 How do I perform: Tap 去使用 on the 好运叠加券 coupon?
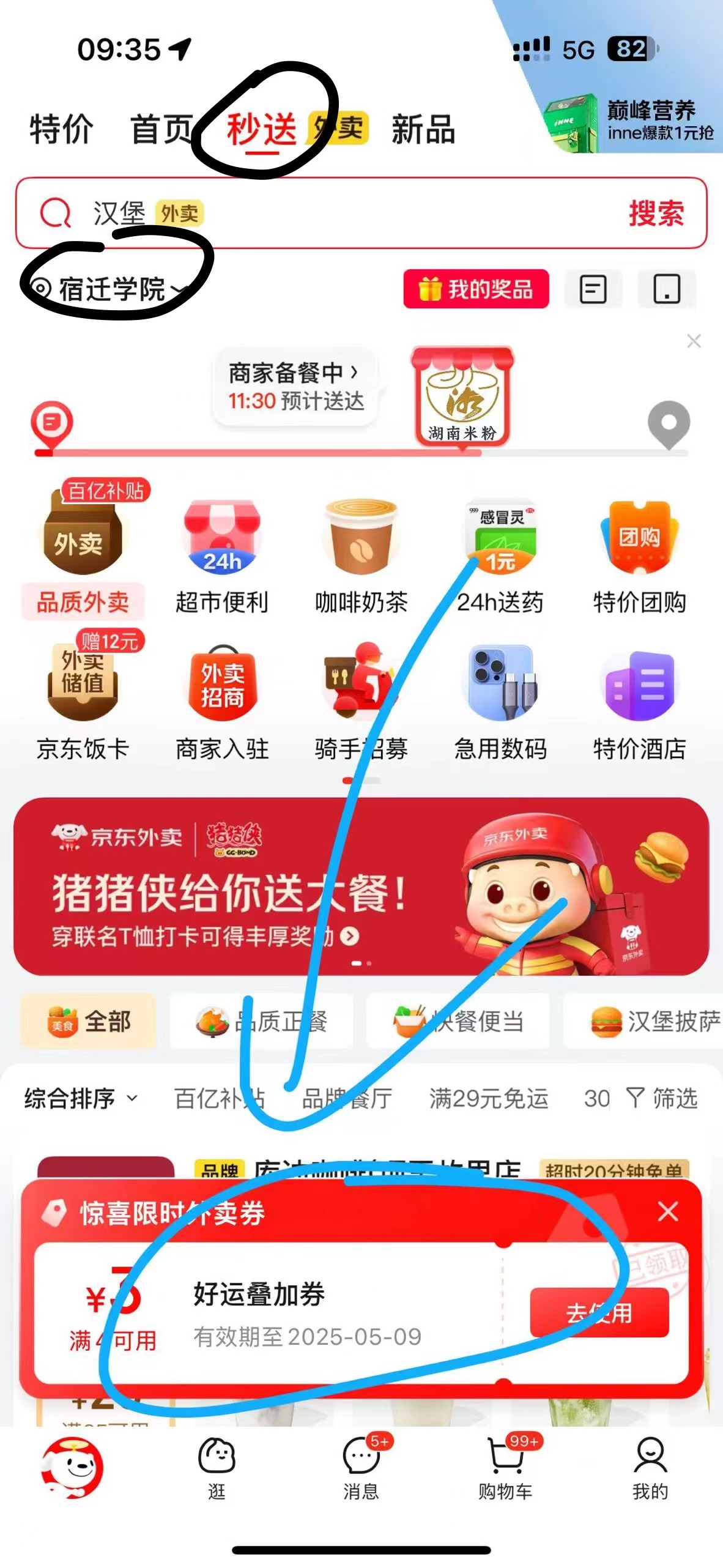coord(599,1313)
